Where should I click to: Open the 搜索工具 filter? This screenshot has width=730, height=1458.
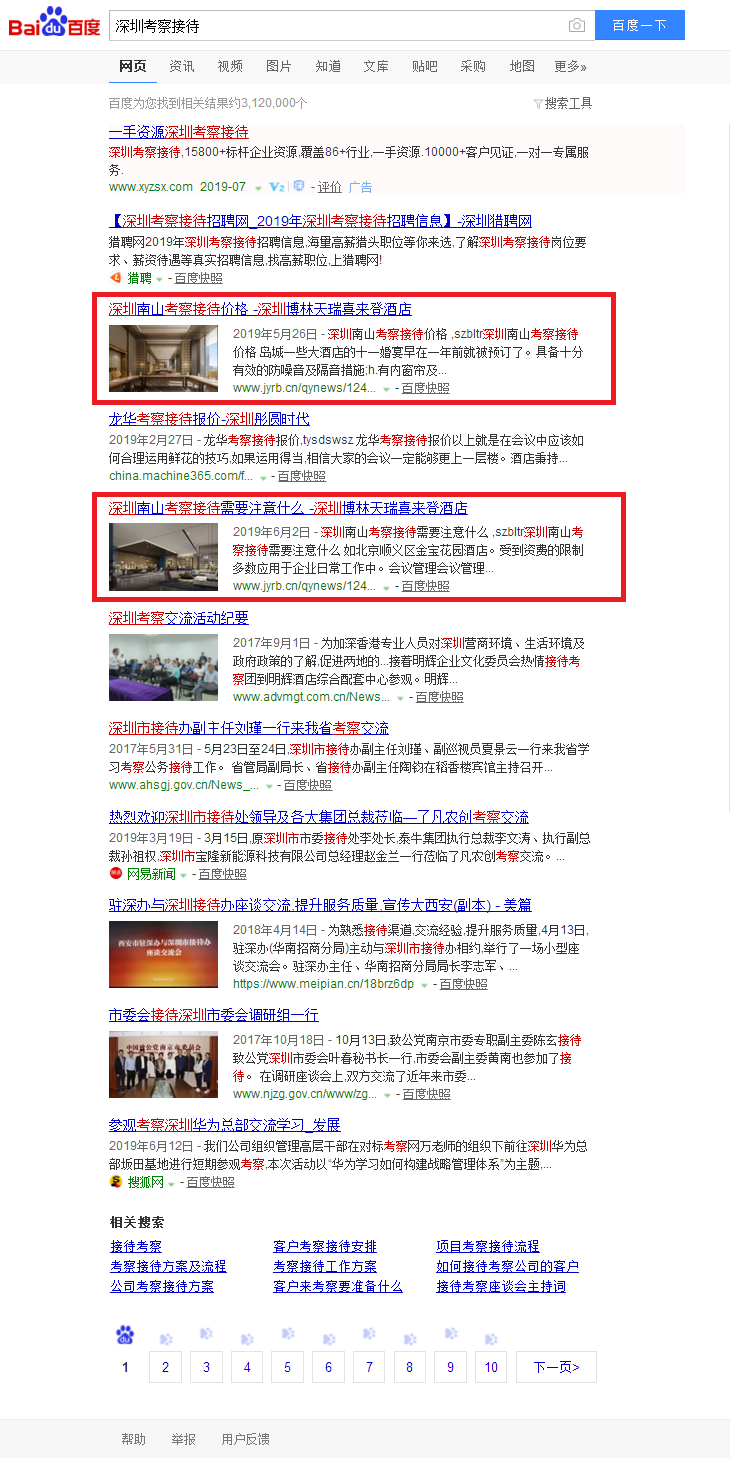[563, 103]
